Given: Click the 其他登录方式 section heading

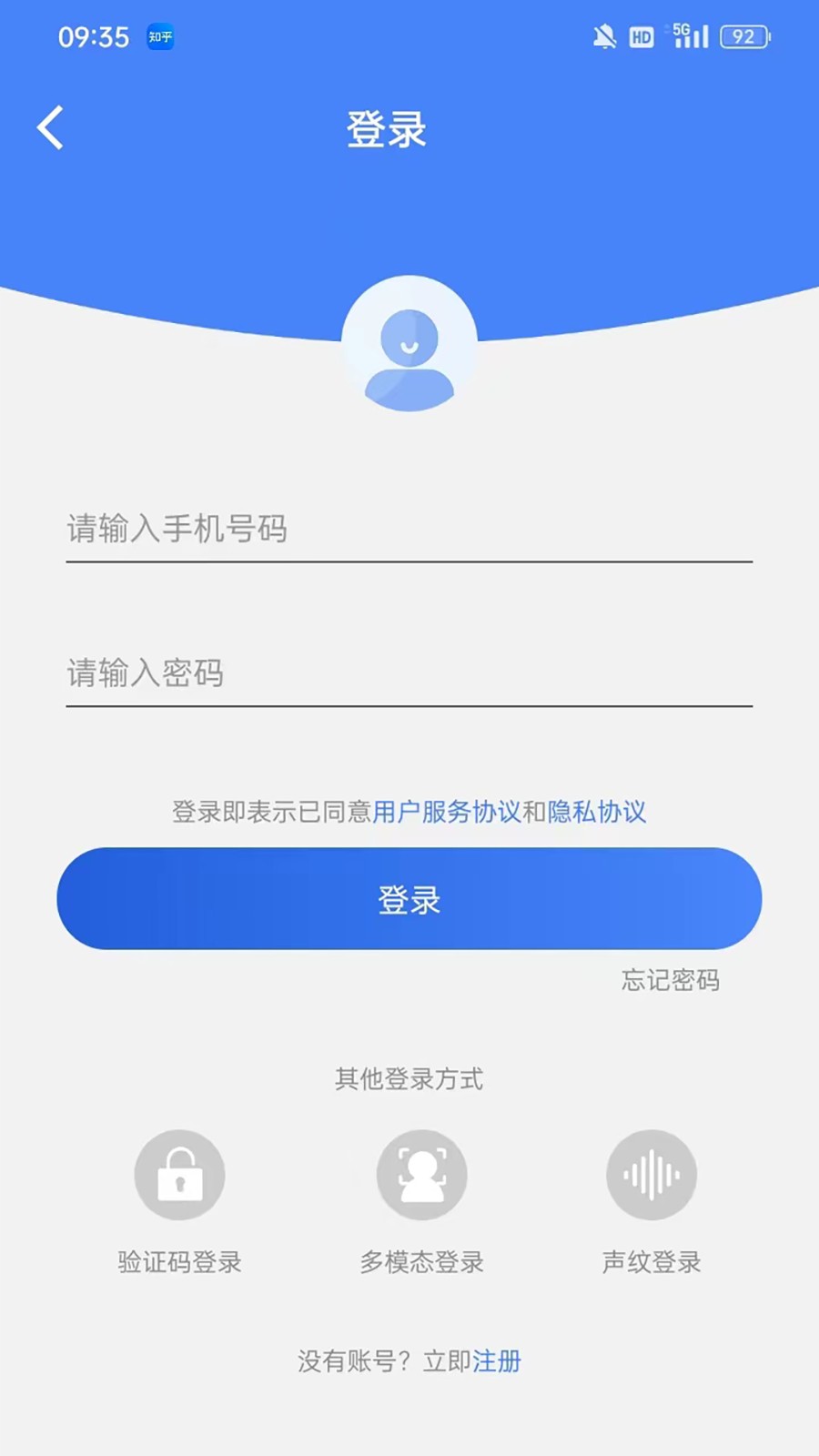Looking at the screenshot, I should [409, 1080].
